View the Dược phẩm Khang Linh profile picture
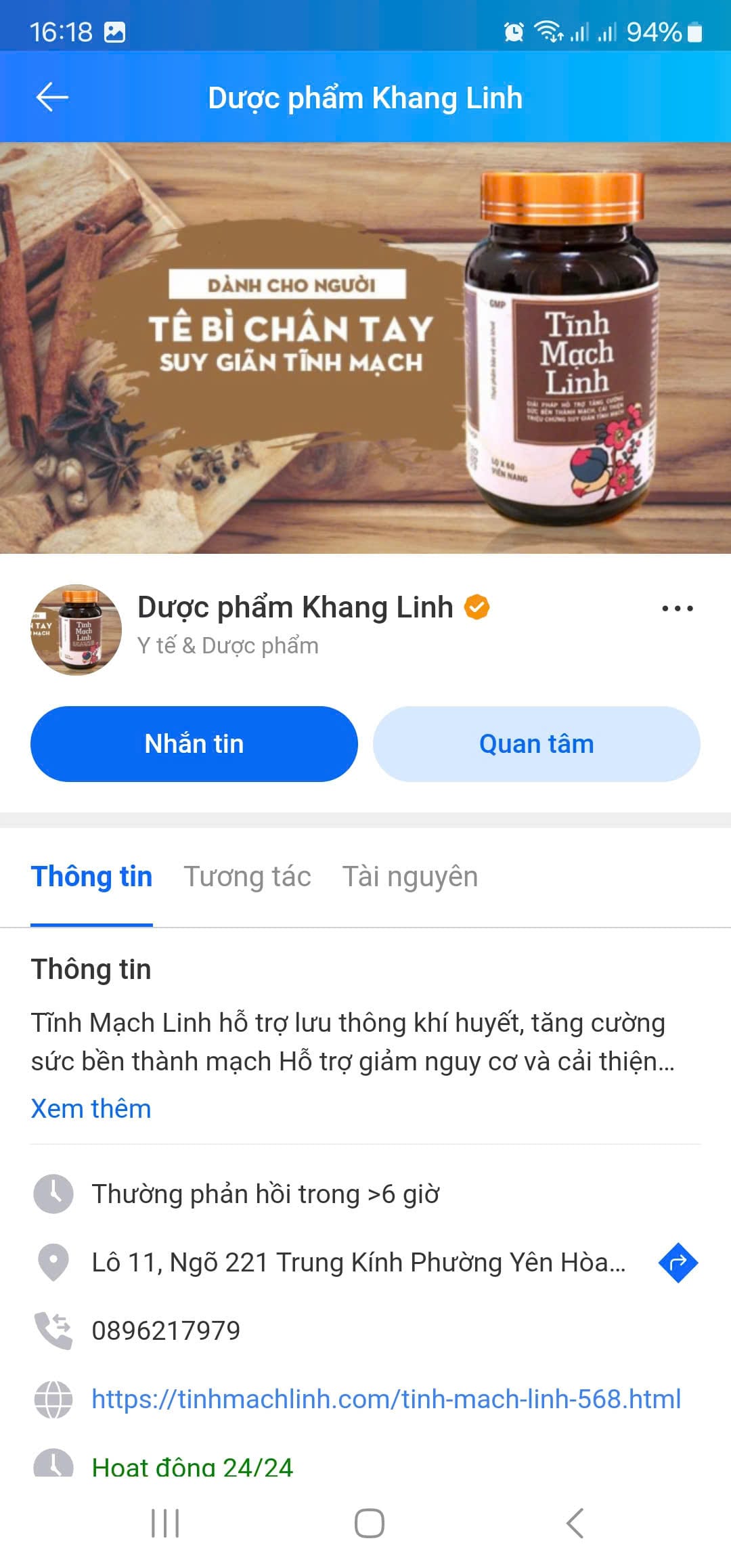This screenshot has height=1568, width=731. click(x=76, y=630)
